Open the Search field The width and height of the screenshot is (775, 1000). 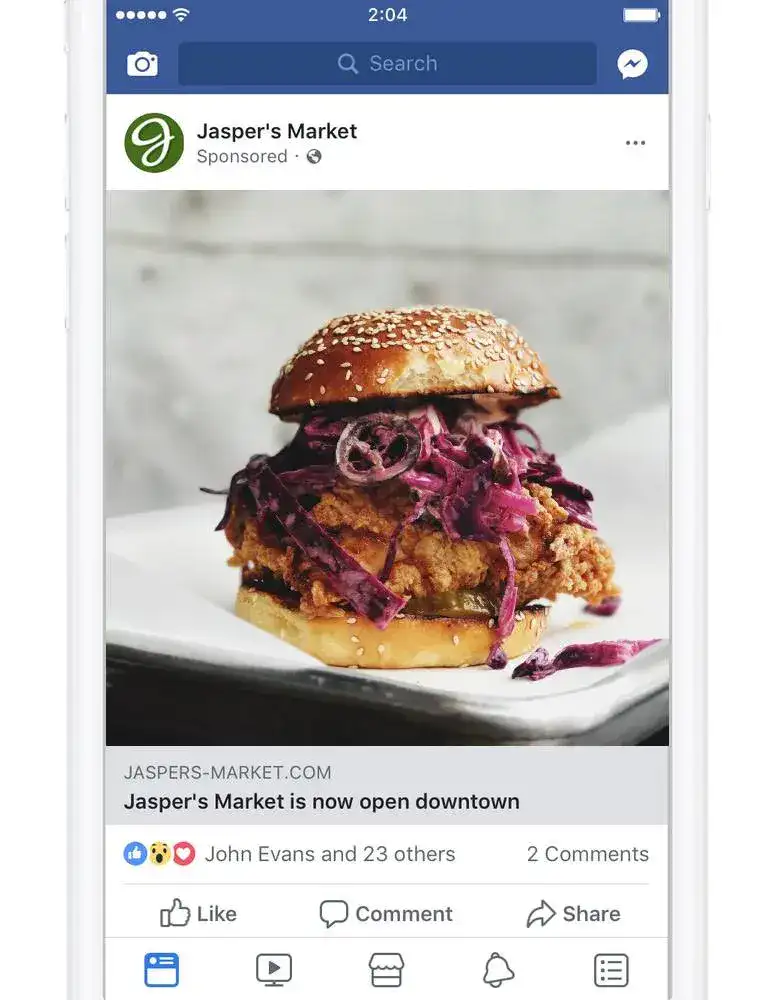pos(387,63)
